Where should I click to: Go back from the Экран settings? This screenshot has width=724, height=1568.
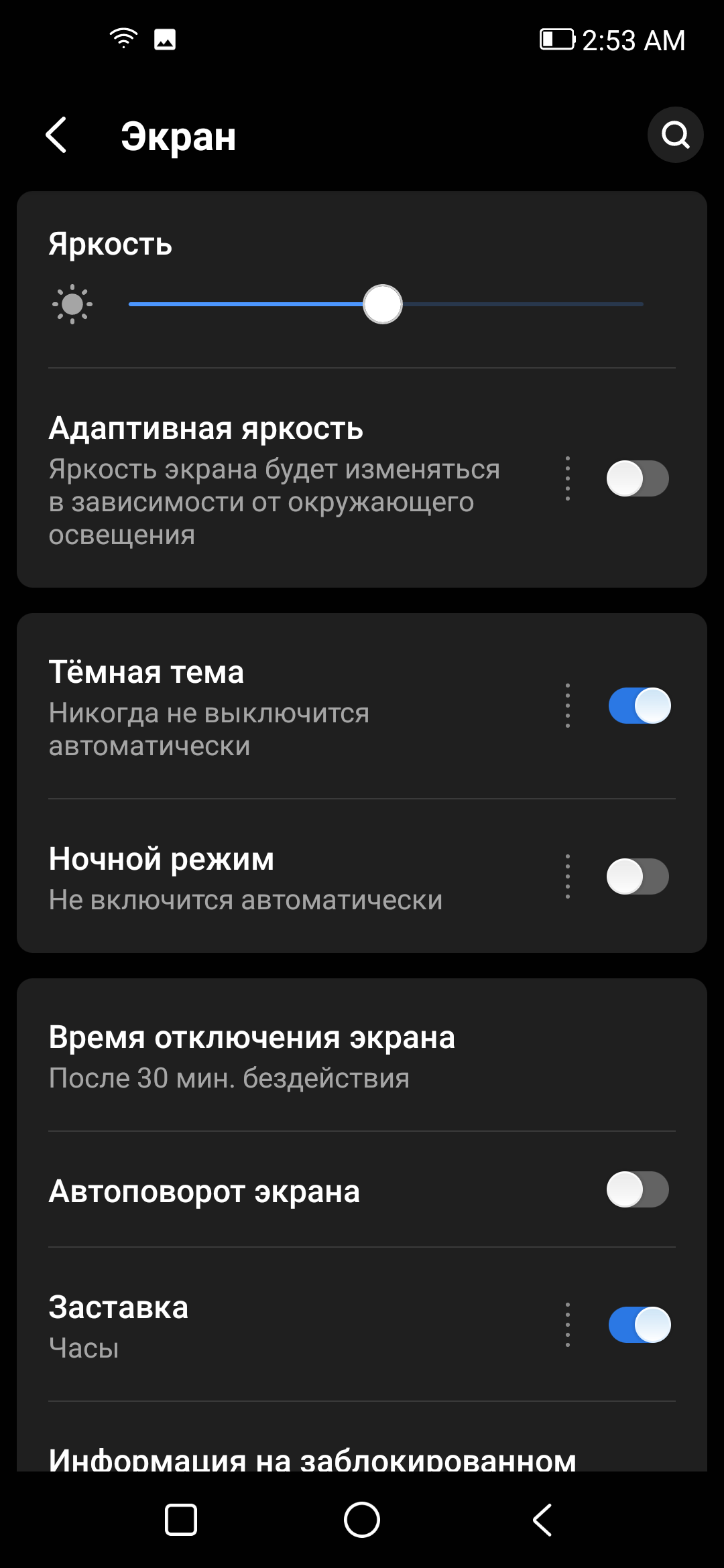click(56, 135)
